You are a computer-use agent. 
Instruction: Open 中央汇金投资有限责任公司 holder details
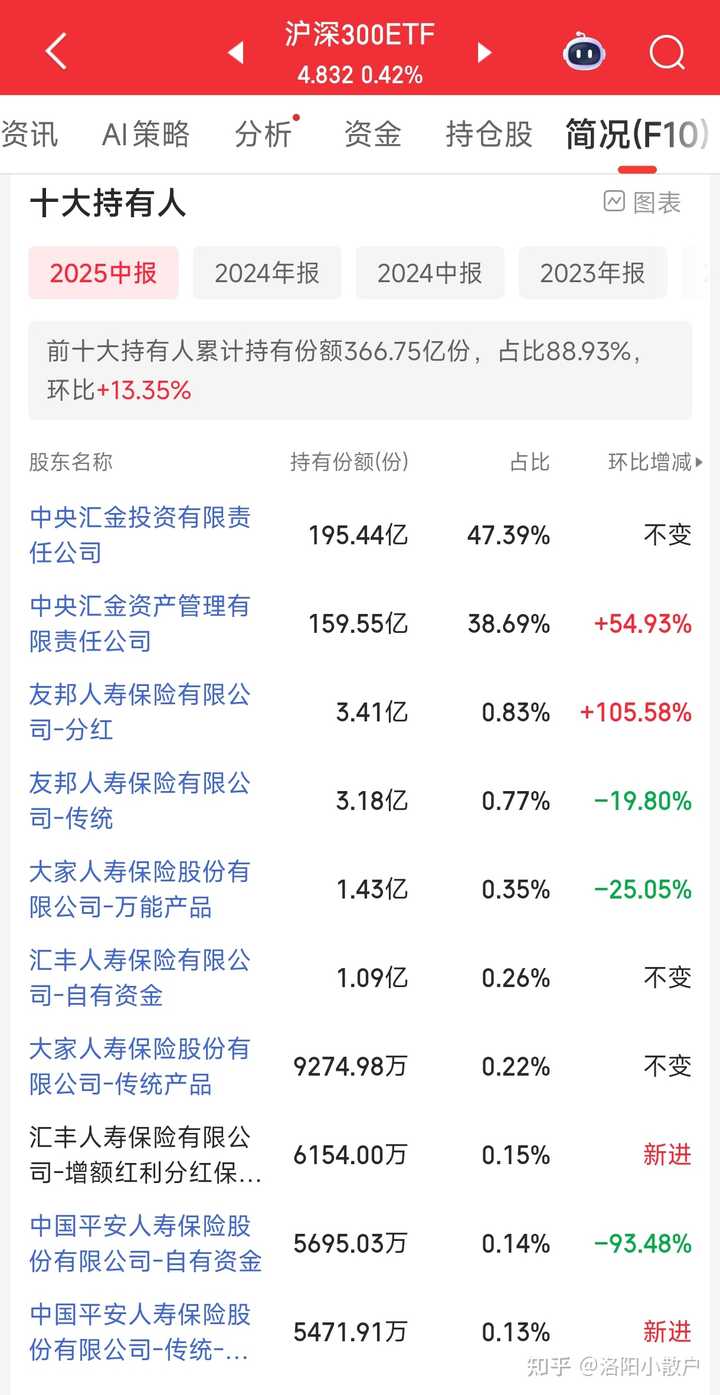coord(140,534)
